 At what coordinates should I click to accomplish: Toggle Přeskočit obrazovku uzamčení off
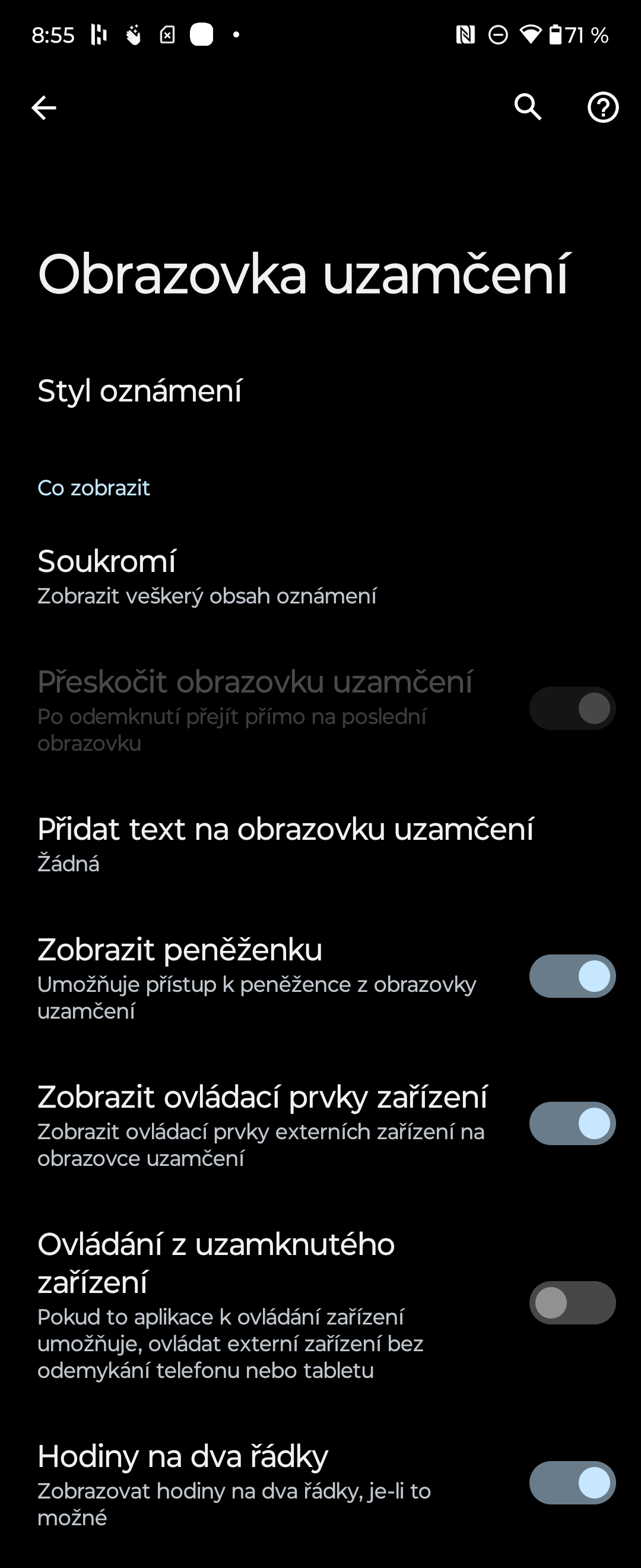(x=572, y=708)
